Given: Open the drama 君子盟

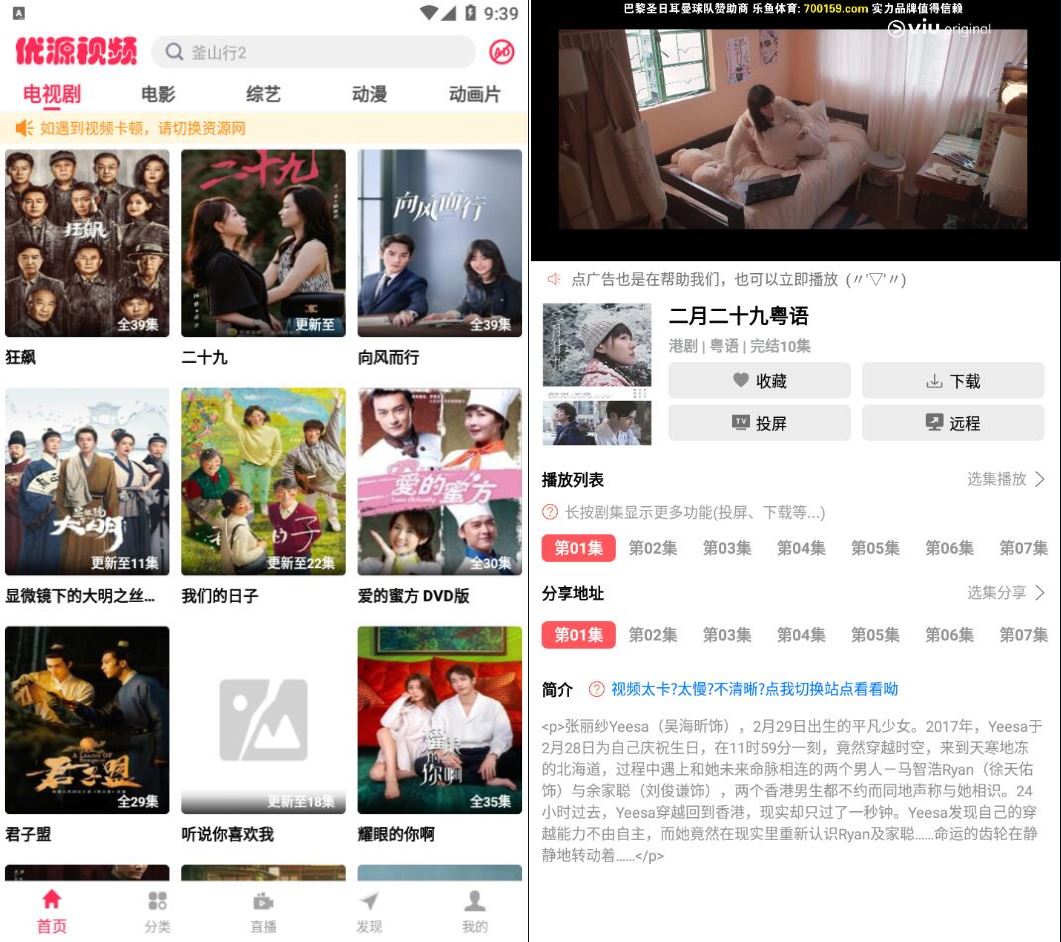Looking at the screenshot, I should 87,719.
